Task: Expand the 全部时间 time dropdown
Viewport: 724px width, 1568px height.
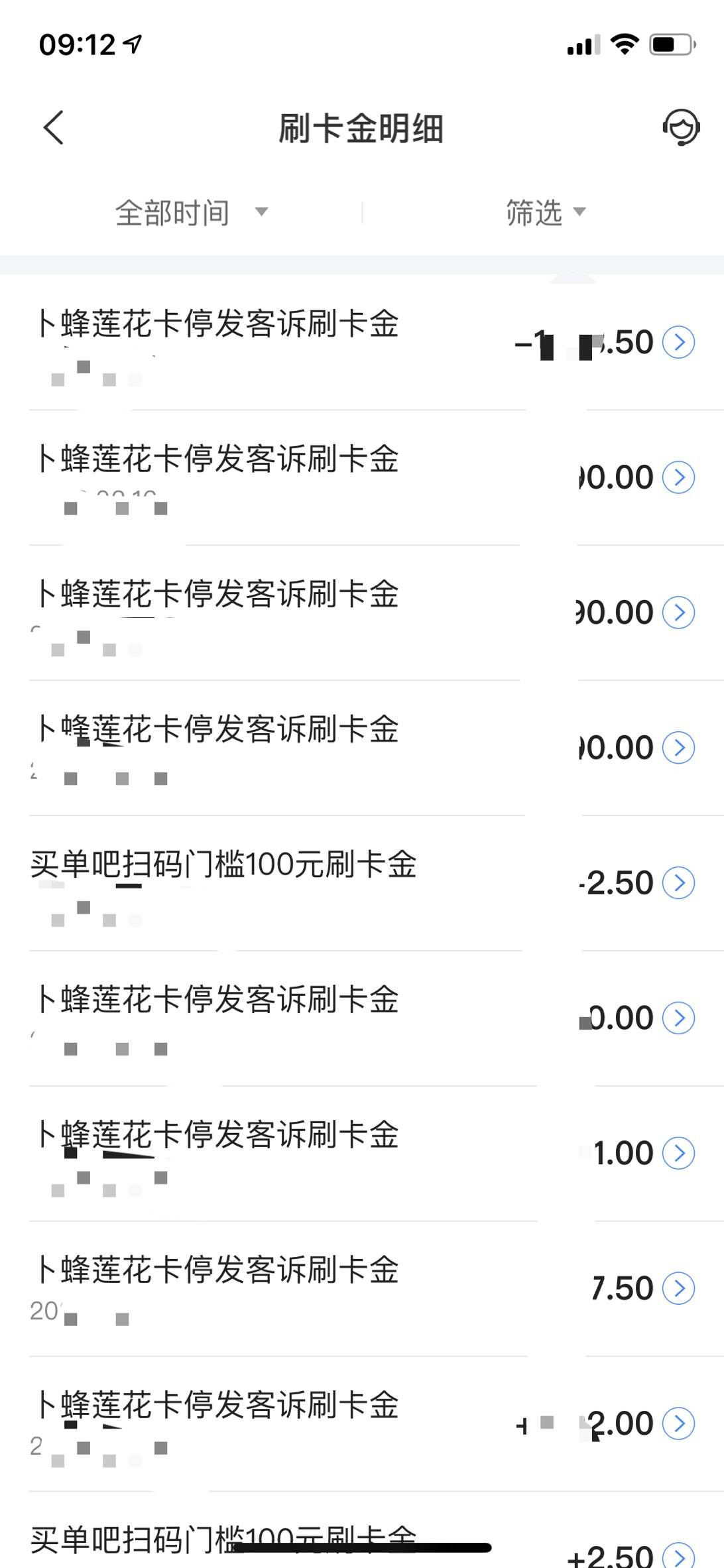Action: click(x=192, y=212)
